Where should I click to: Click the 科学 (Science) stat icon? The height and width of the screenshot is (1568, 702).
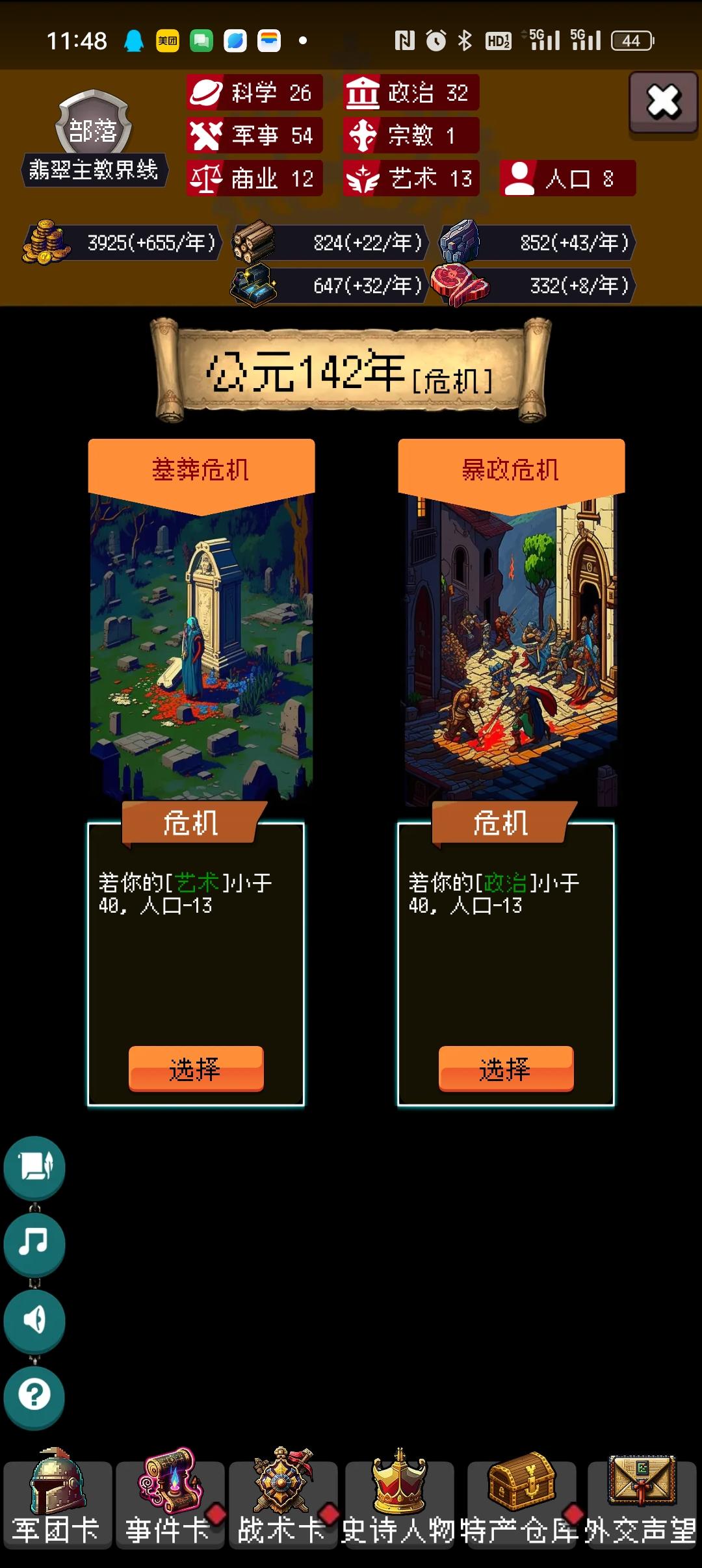point(205,93)
